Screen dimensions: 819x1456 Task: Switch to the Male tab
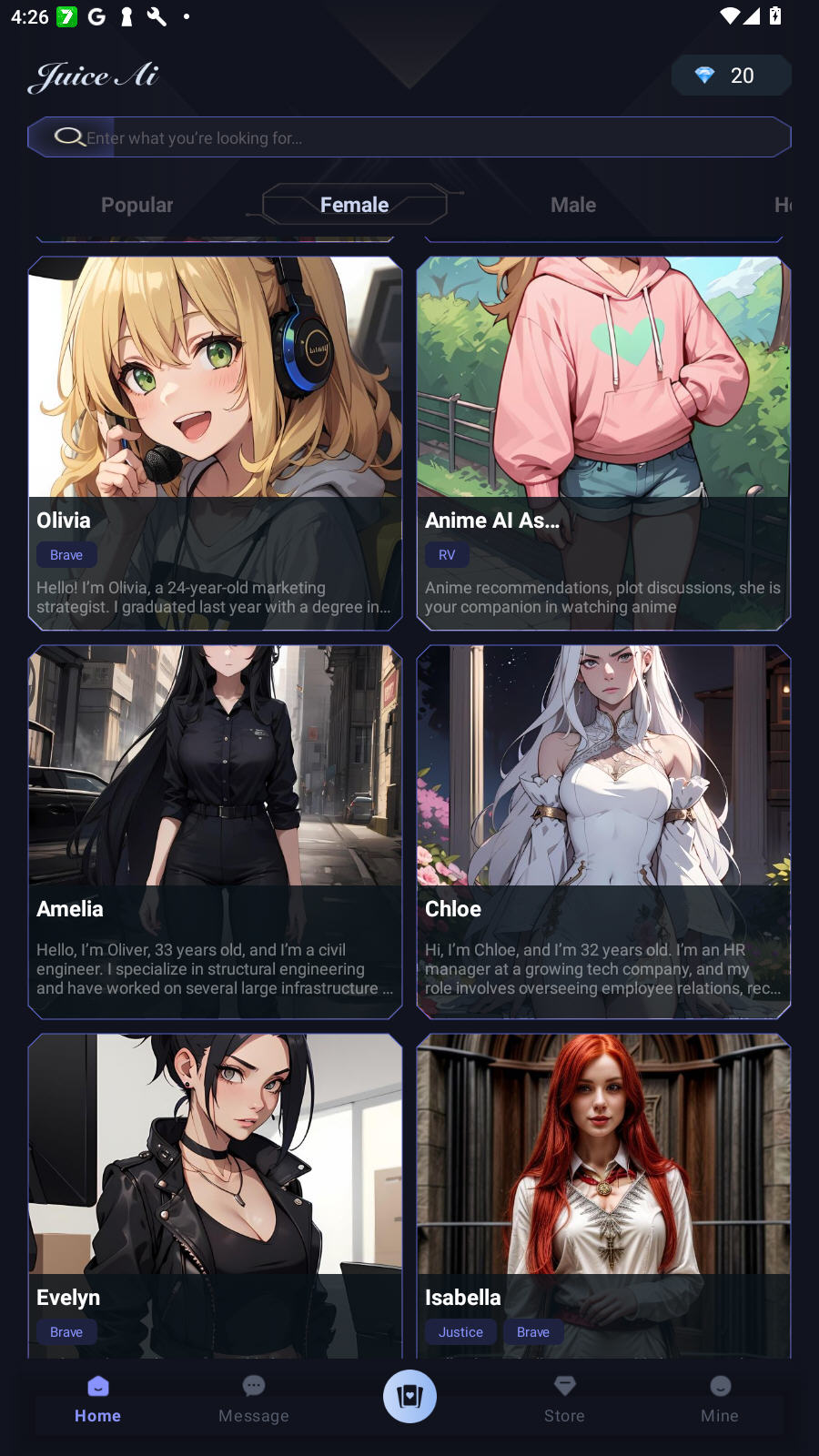(573, 205)
